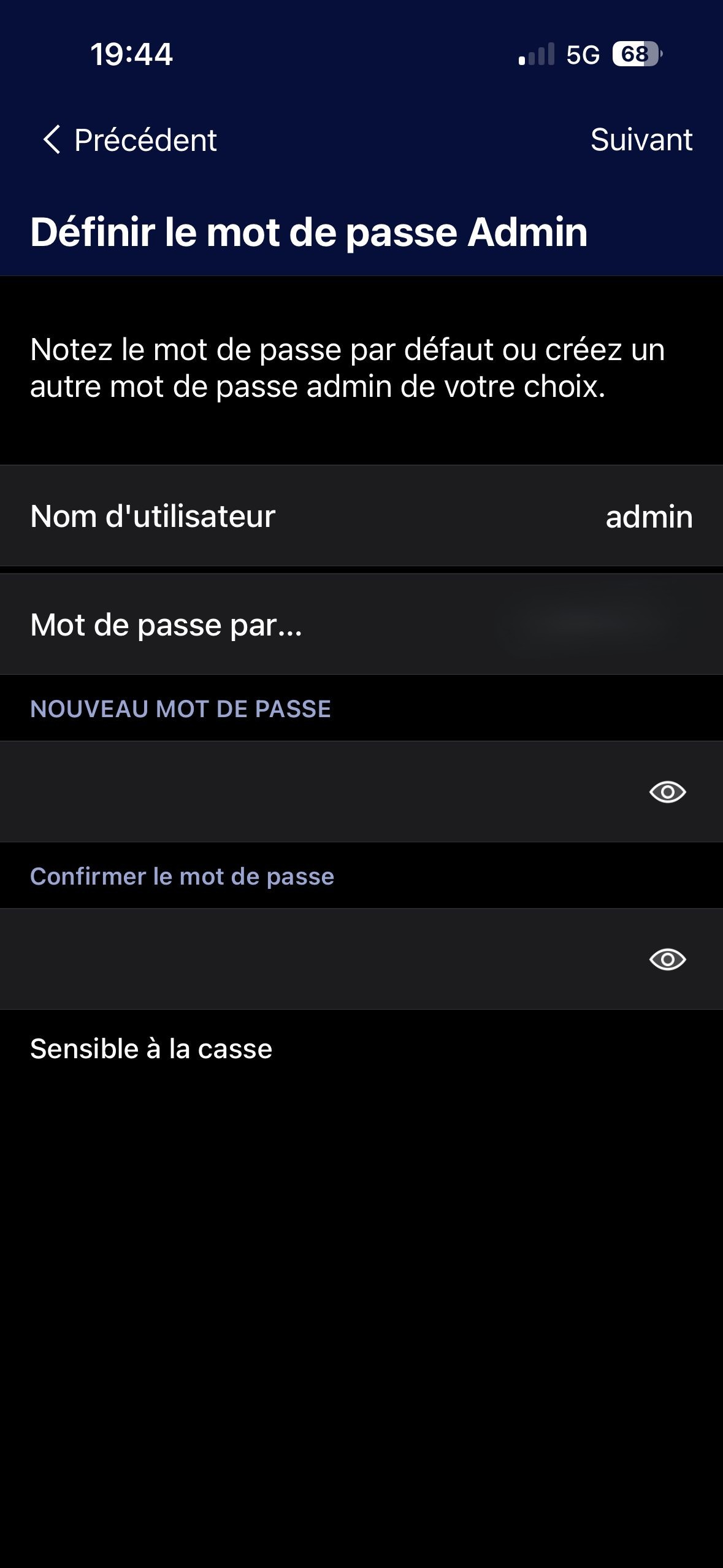The height and width of the screenshot is (1568, 723).
Task: Reveal the confirmation password with the eye icon
Action: 667,959
